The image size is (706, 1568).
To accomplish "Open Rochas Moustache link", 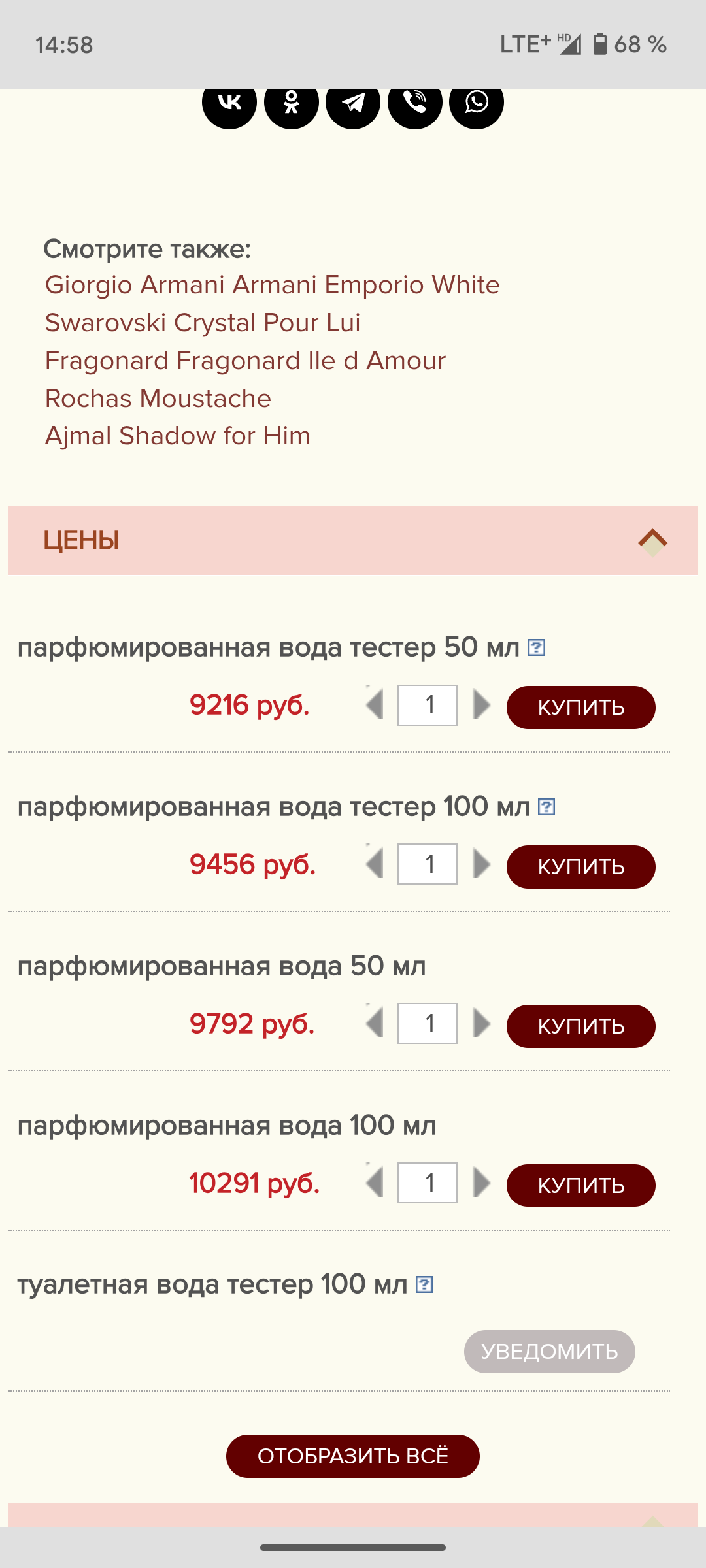I will 158,399.
